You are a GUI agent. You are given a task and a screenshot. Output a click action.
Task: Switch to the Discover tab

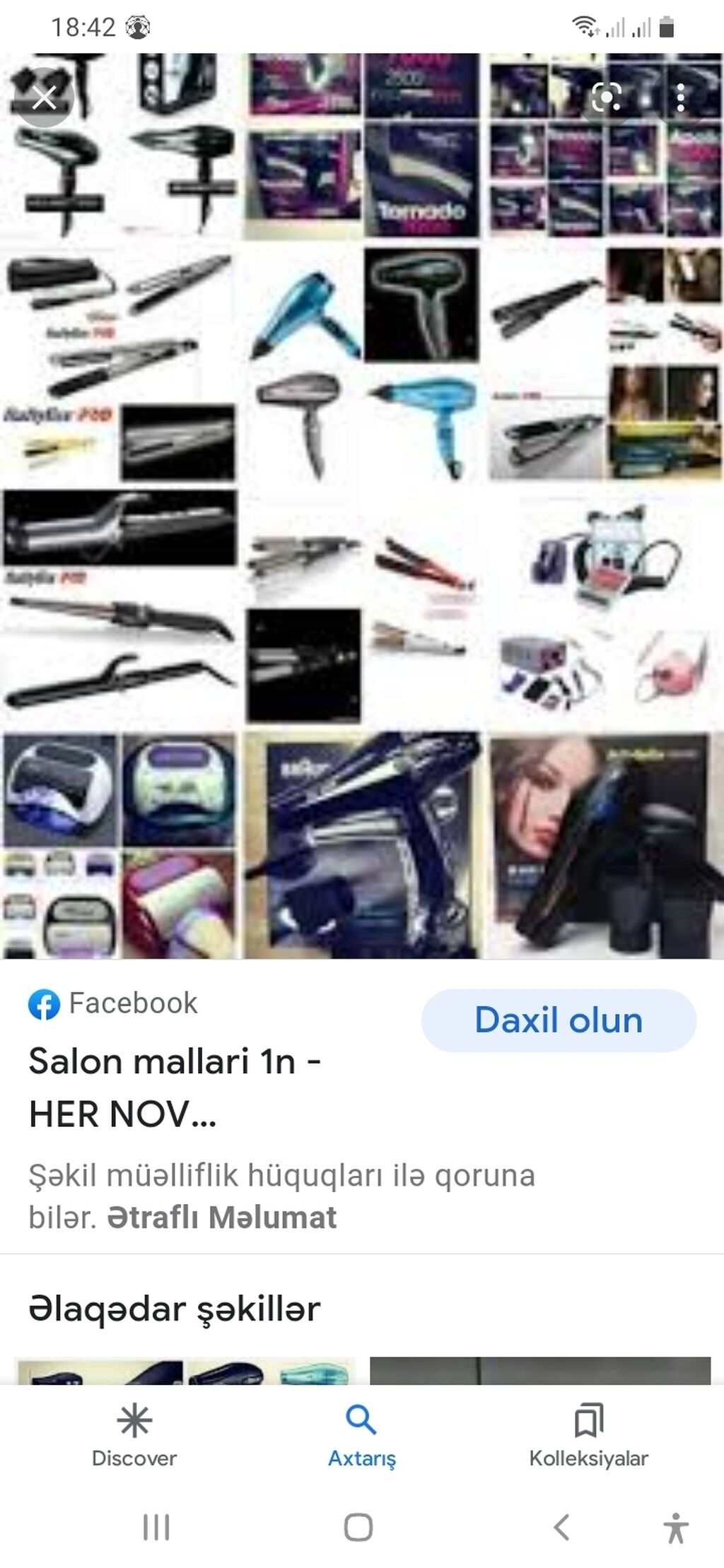coord(134,1436)
